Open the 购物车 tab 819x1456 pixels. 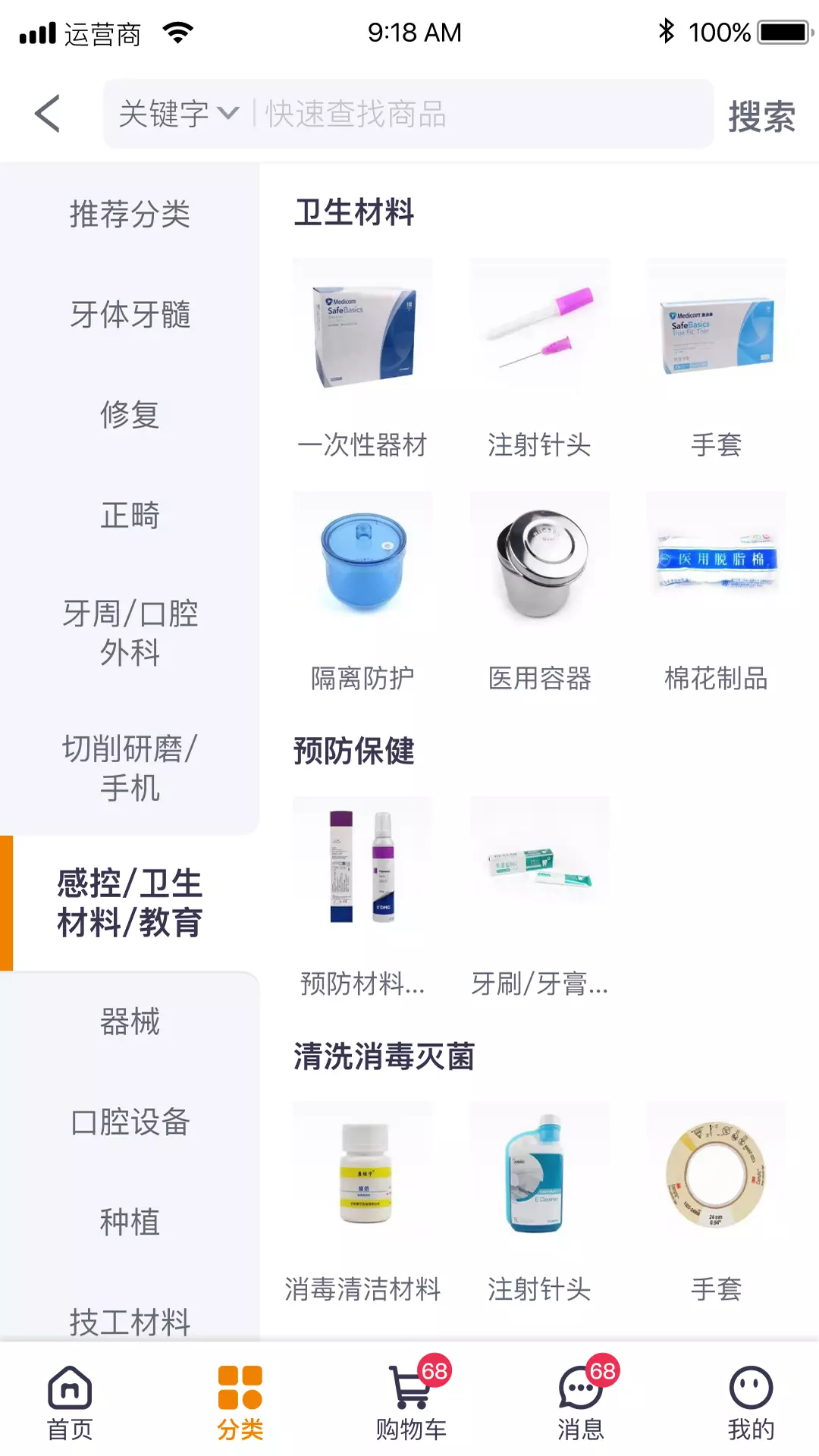tap(412, 1403)
